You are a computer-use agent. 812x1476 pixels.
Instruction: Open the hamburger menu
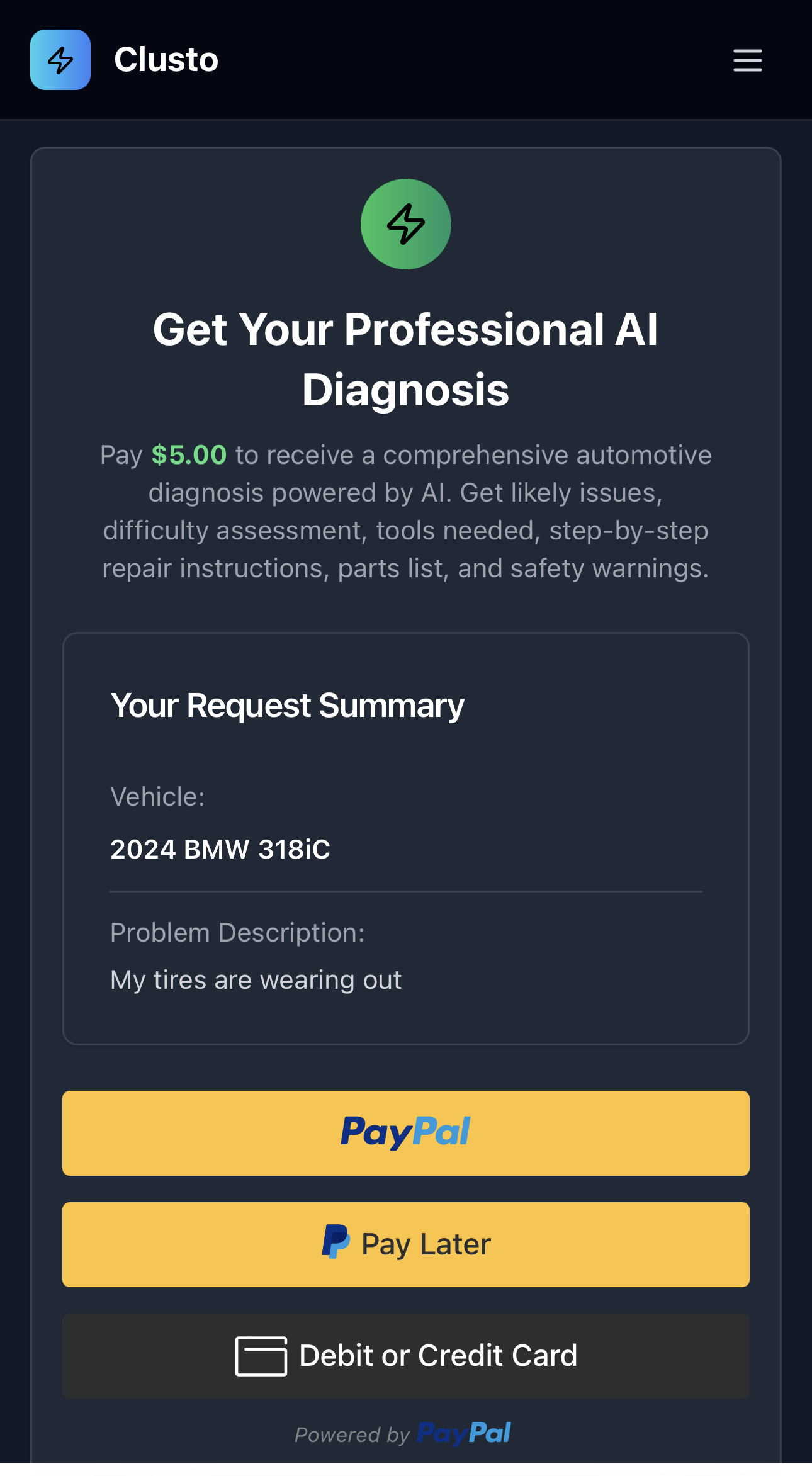(747, 60)
